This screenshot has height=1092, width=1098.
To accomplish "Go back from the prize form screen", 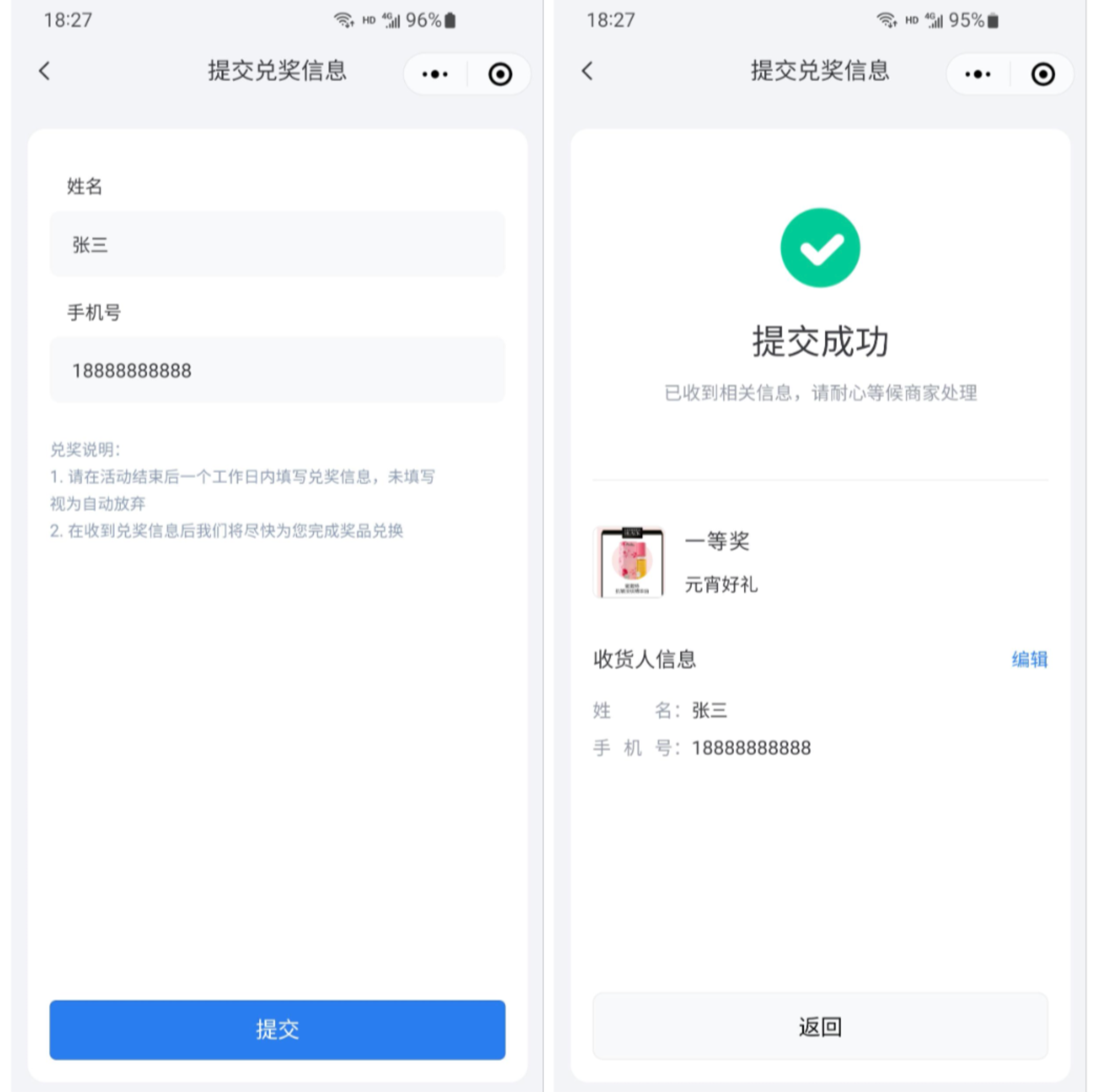I will click(x=44, y=71).
